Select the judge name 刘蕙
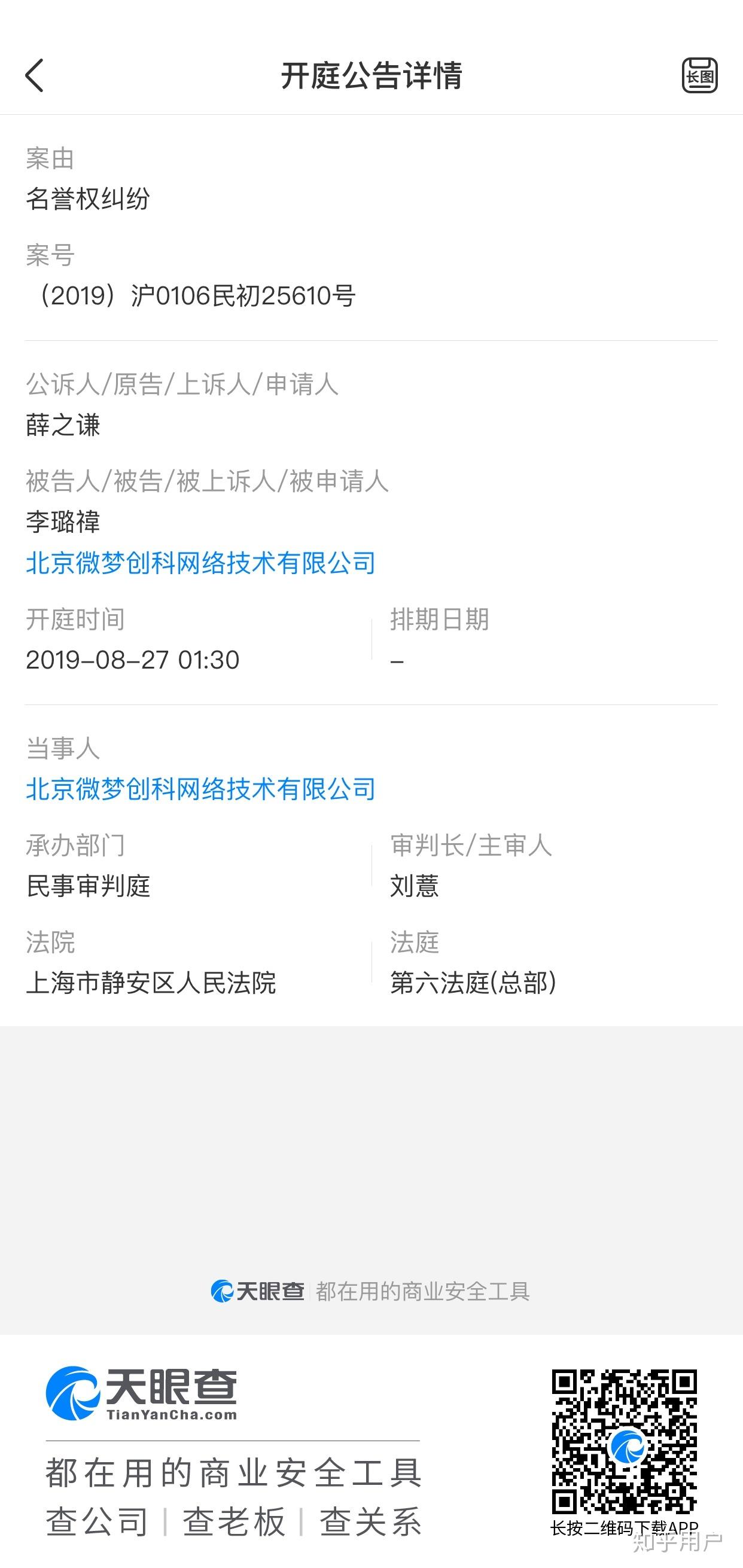743x1568 pixels. [x=415, y=887]
